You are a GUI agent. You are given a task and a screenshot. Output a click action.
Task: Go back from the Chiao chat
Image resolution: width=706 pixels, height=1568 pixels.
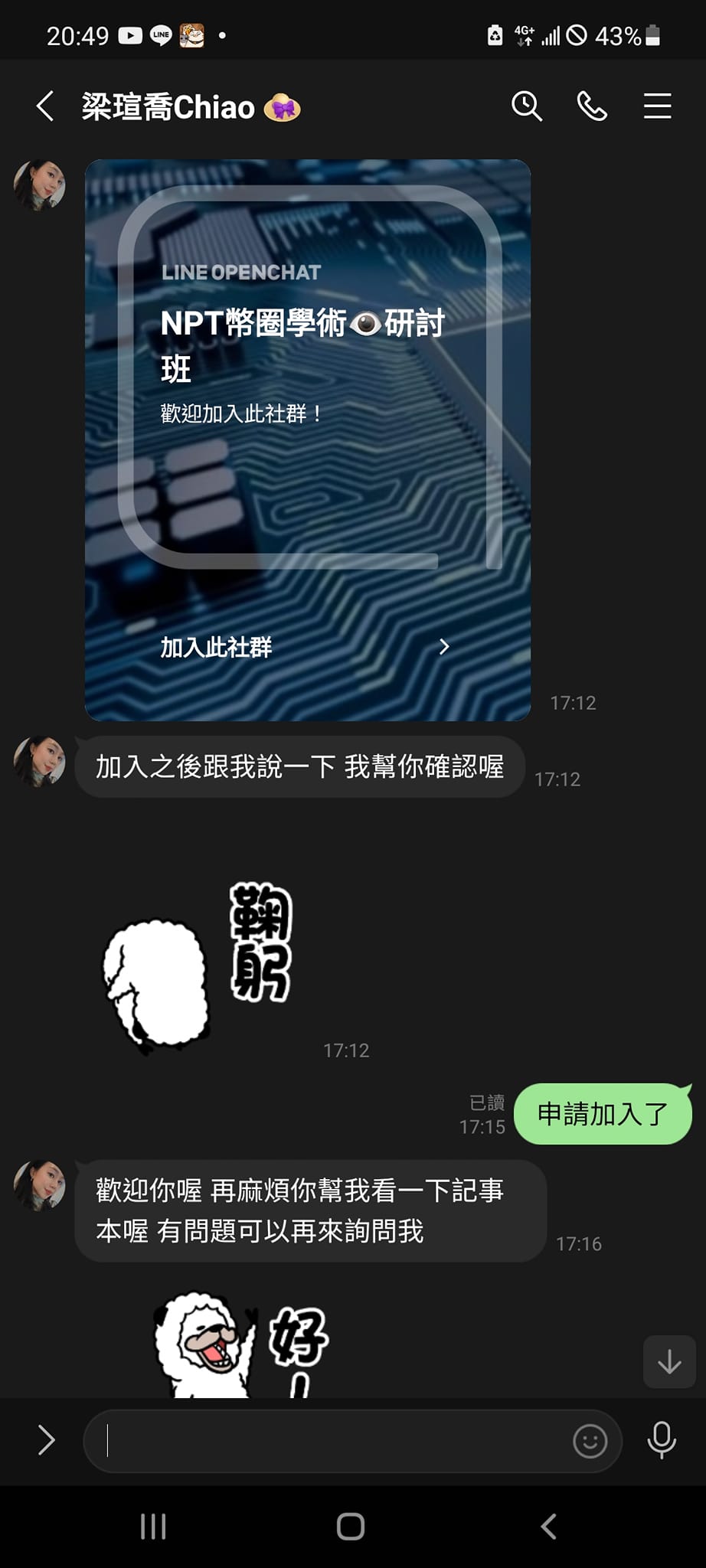point(45,106)
